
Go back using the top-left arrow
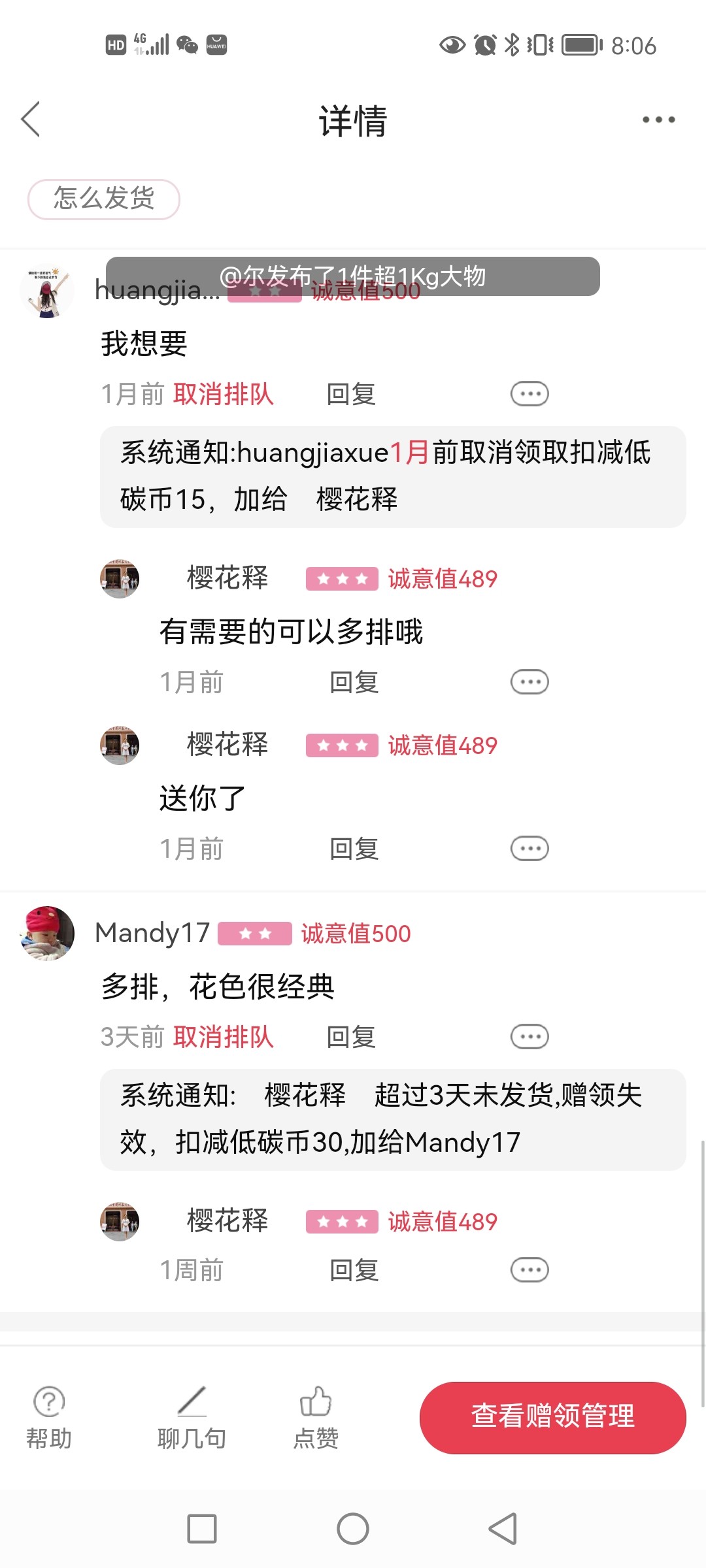coord(31,120)
